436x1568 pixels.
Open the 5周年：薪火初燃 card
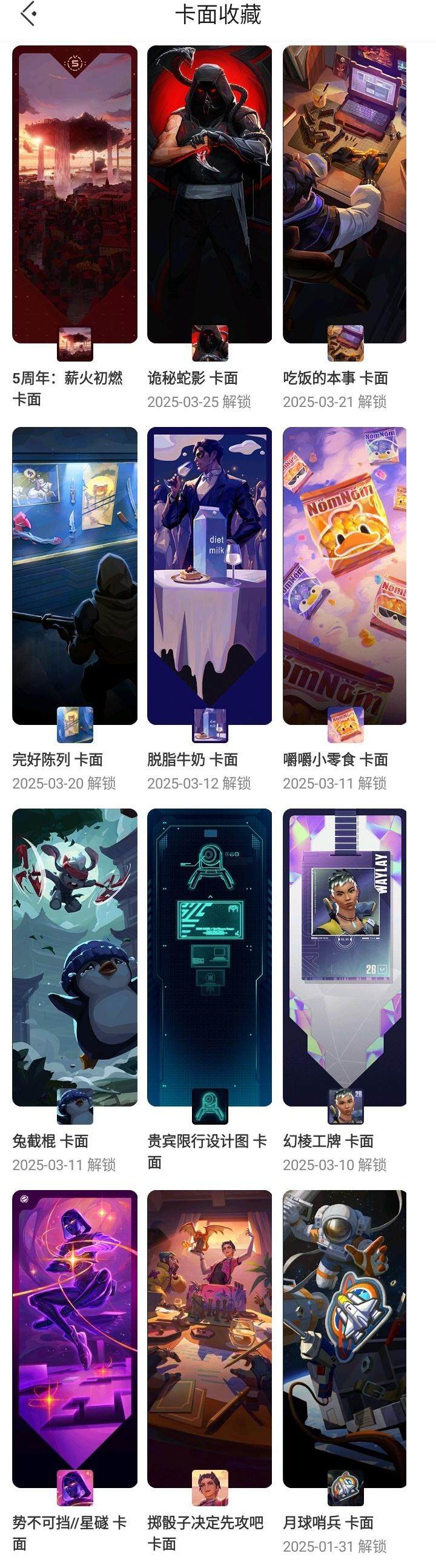(x=75, y=195)
